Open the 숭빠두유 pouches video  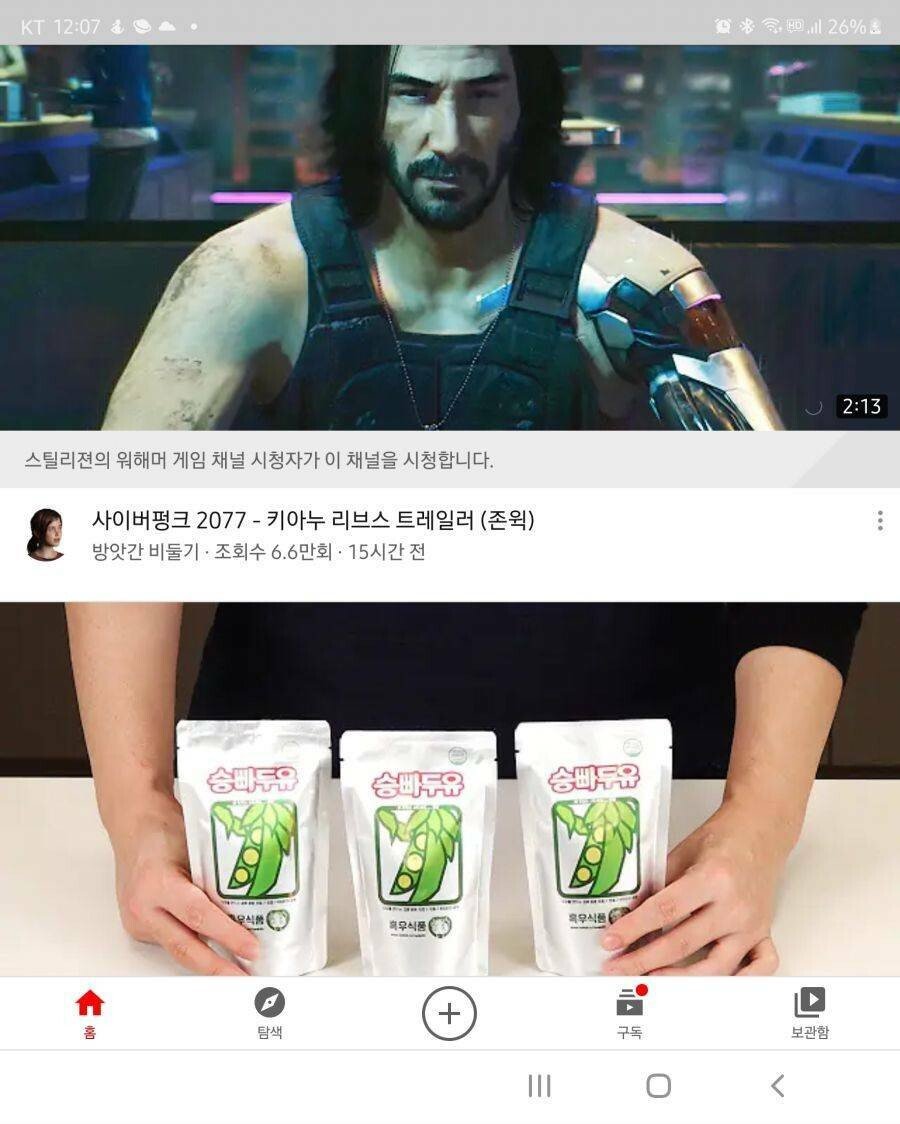coord(450,790)
